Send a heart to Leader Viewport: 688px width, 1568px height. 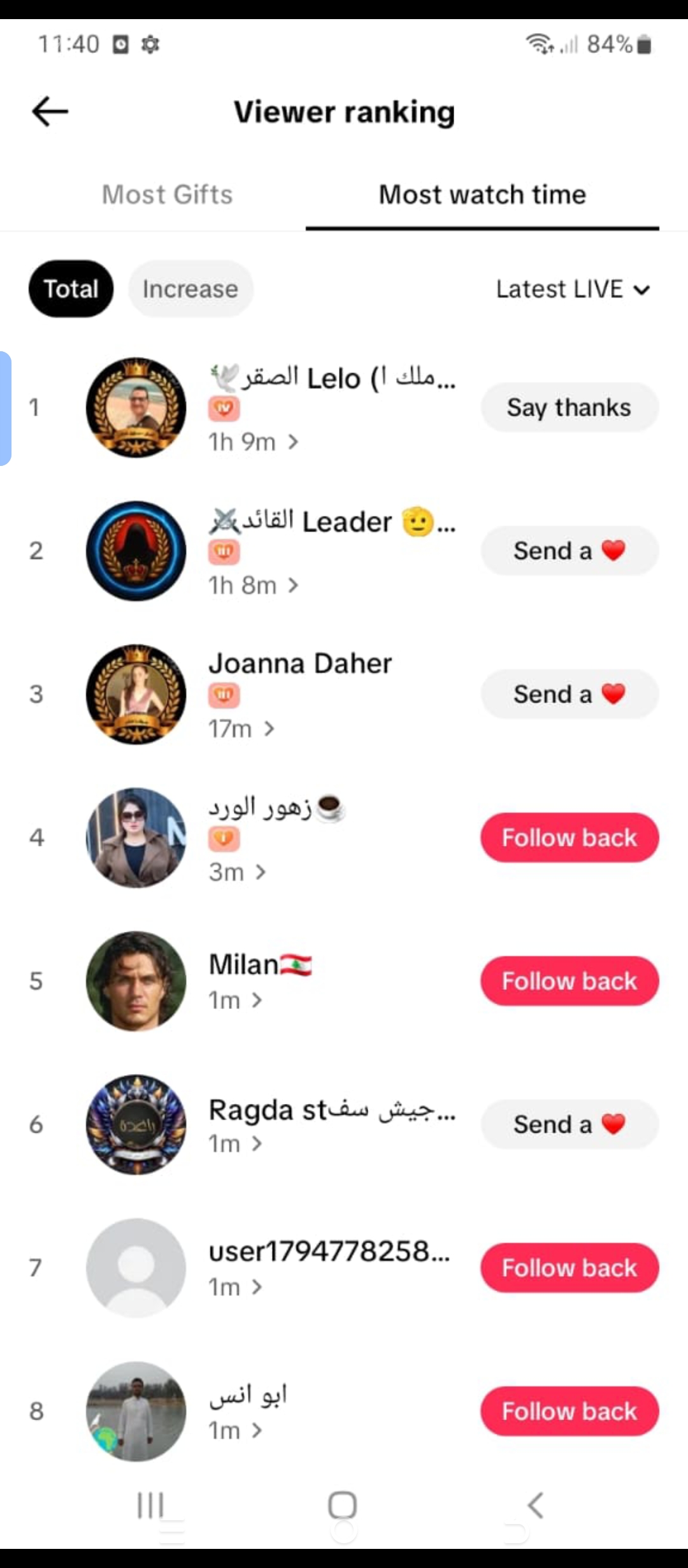point(569,551)
